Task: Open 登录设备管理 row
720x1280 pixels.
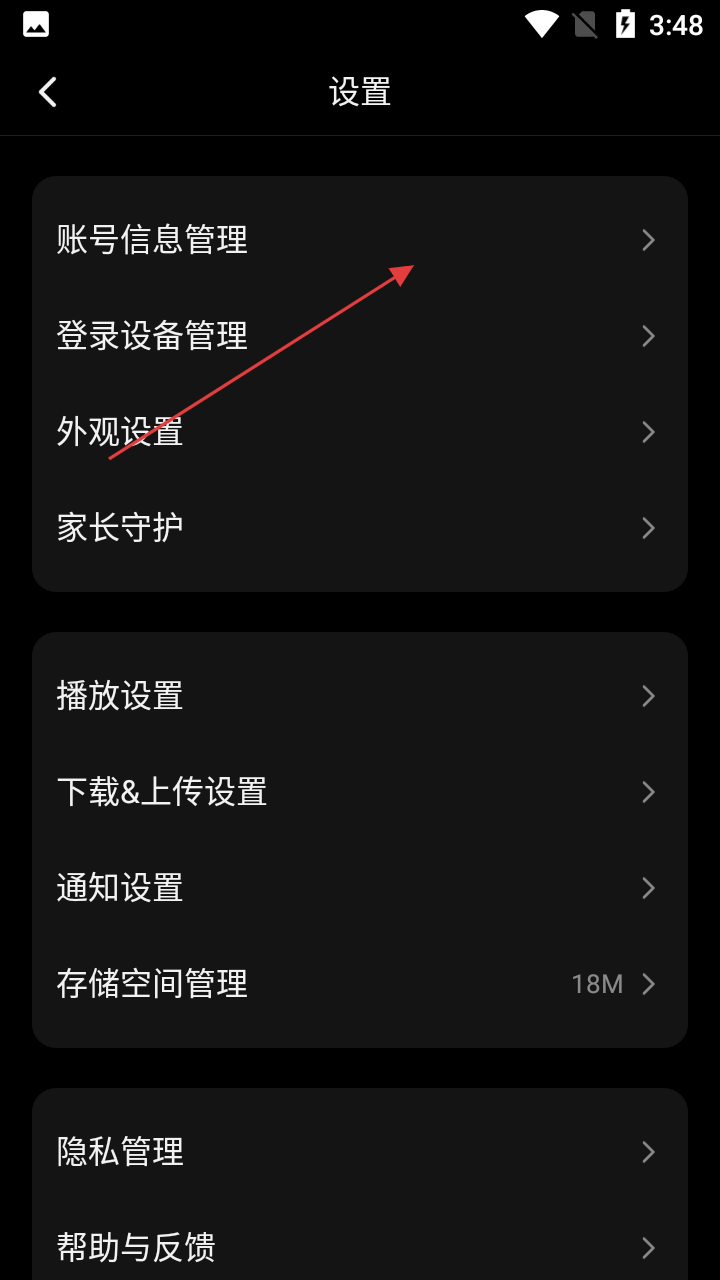Action: pos(360,336)
